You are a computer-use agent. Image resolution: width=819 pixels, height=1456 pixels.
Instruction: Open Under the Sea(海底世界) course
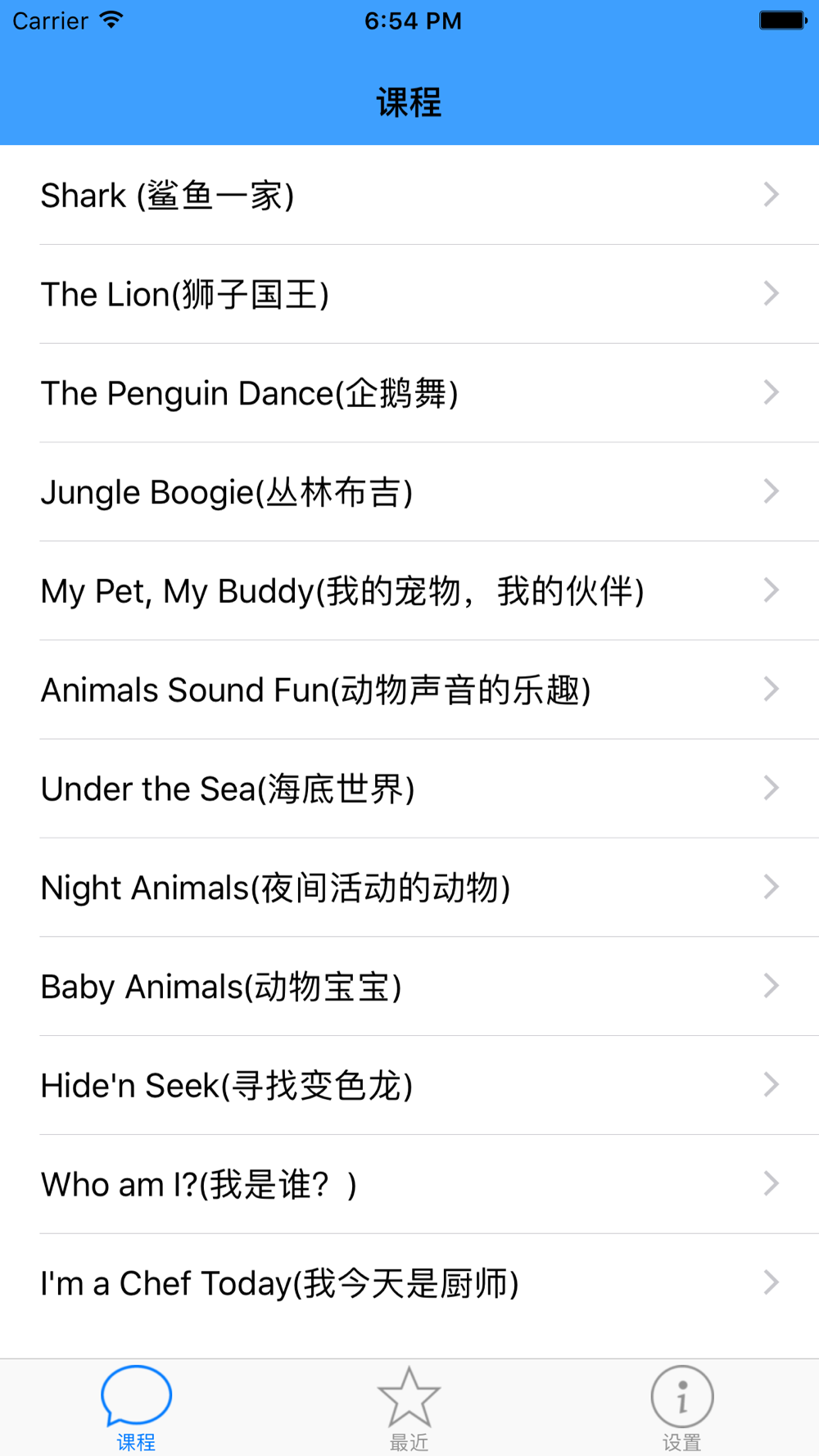pos(409,789)
